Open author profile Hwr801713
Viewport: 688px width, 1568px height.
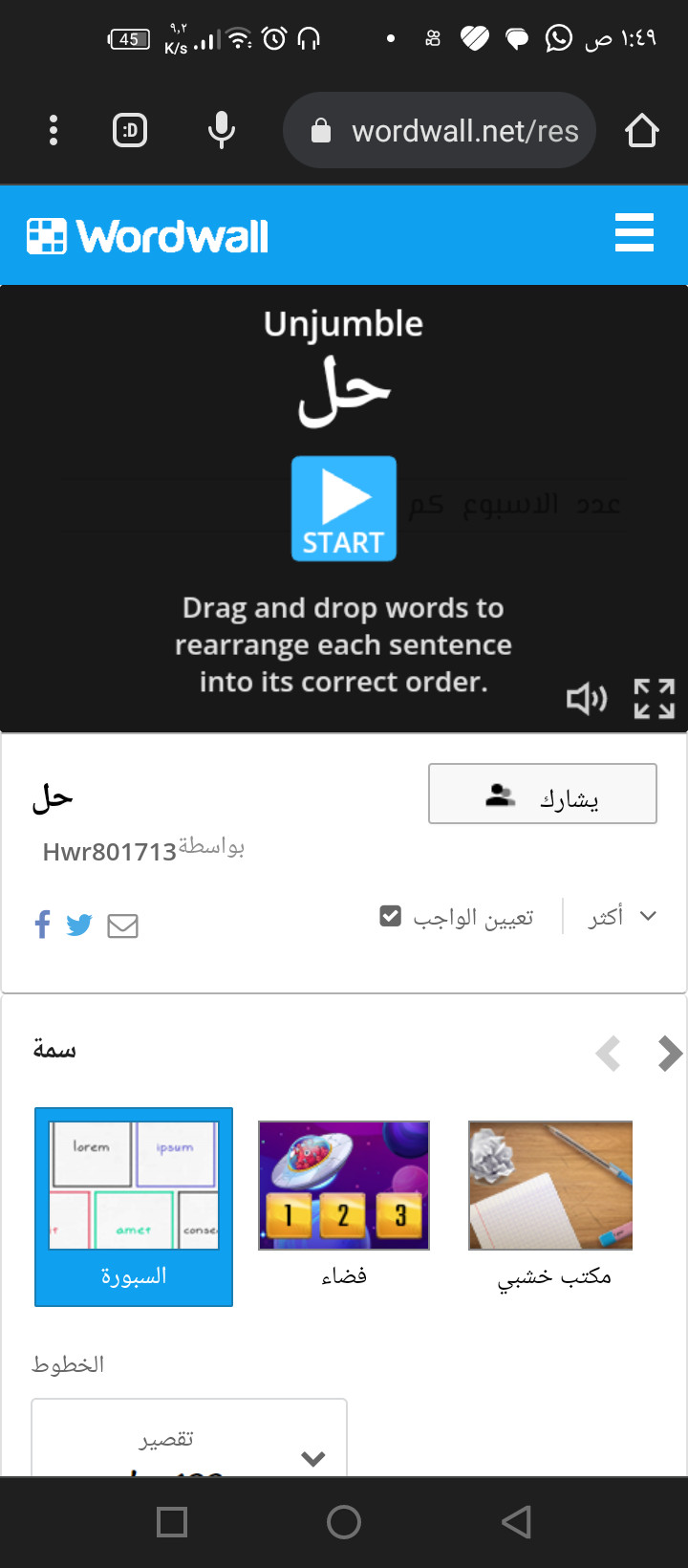[109, 852]
